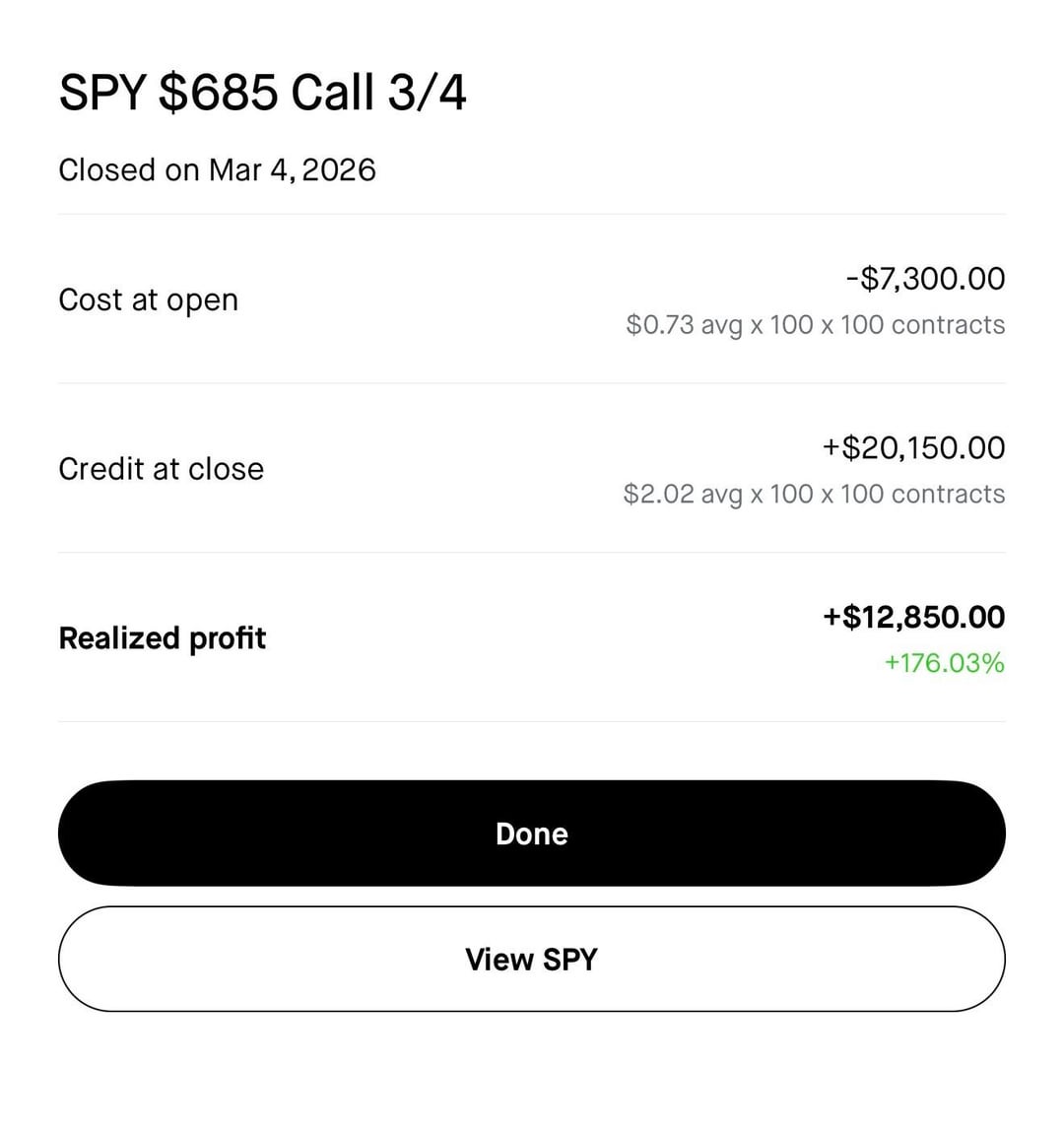This screenshot has height=1133, width=1064.
Task: Open the View SPY button
Action: click(x=531, y=959)
